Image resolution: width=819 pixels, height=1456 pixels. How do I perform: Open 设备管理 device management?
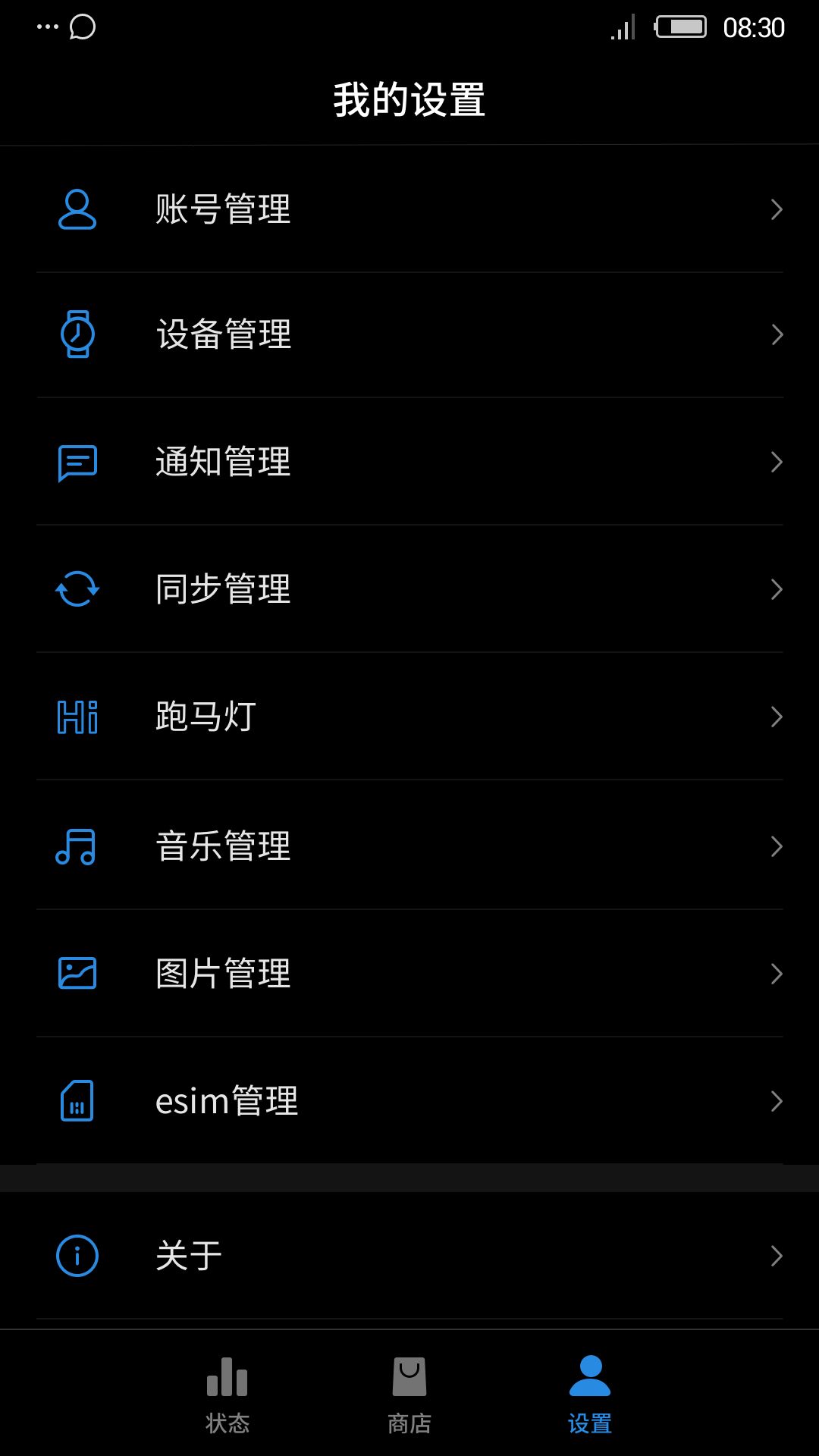[409, 335]
